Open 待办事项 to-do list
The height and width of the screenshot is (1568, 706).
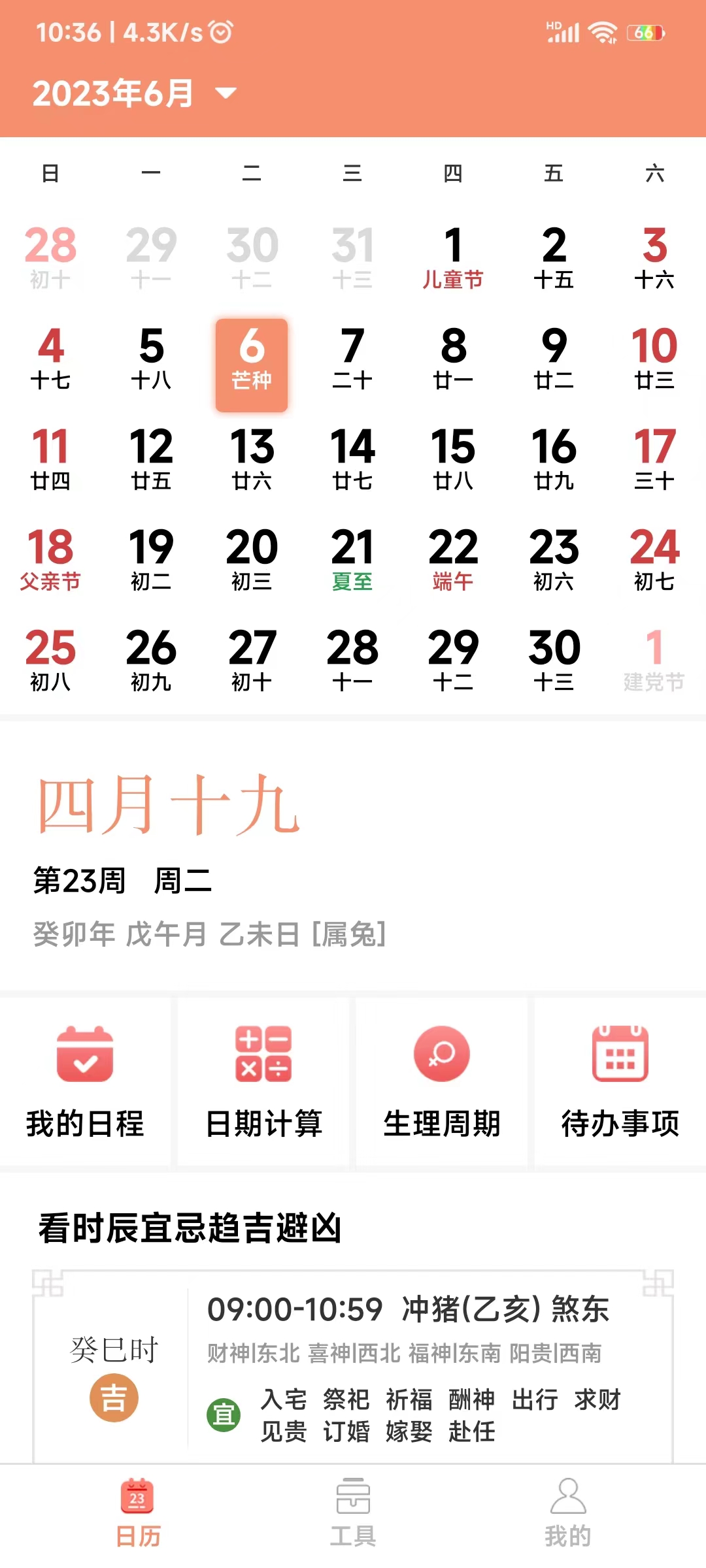620,1081
